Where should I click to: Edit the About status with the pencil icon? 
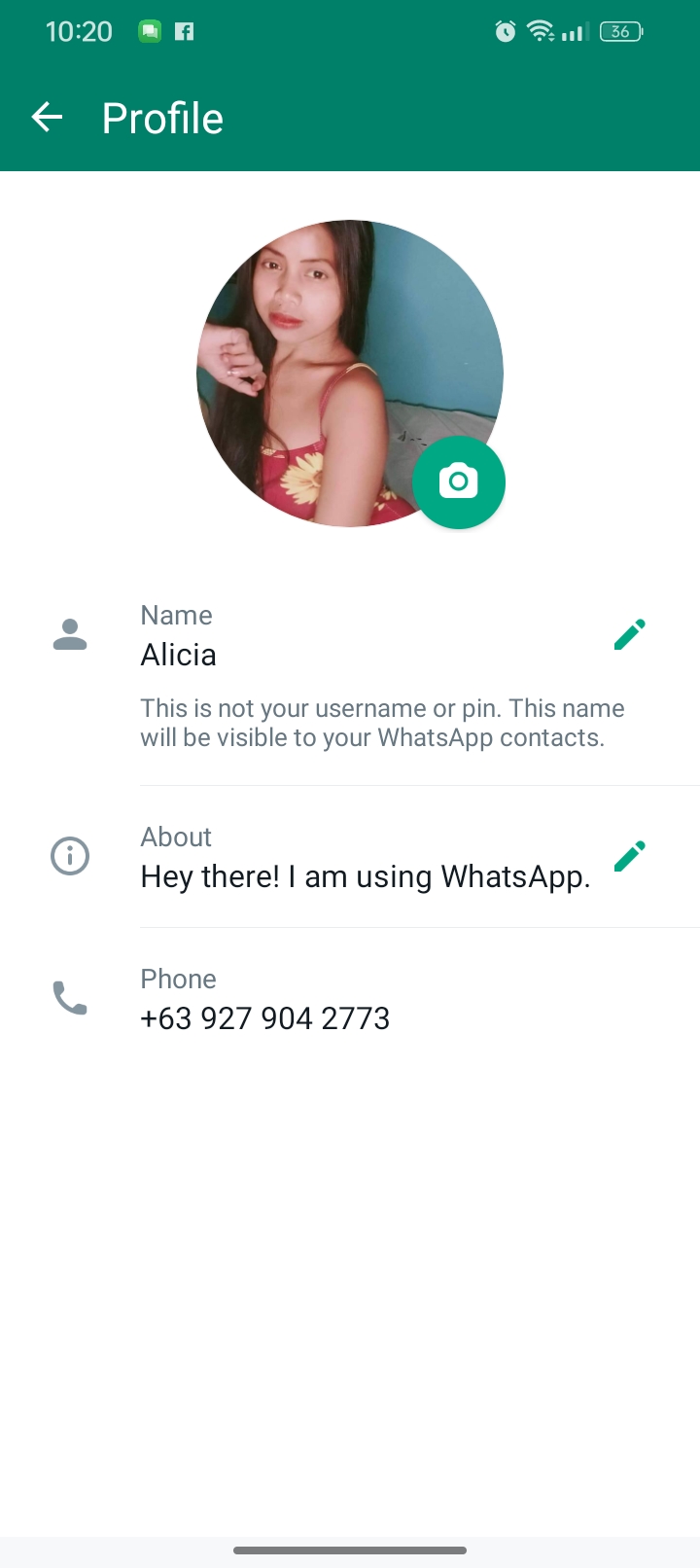point(630,856)
